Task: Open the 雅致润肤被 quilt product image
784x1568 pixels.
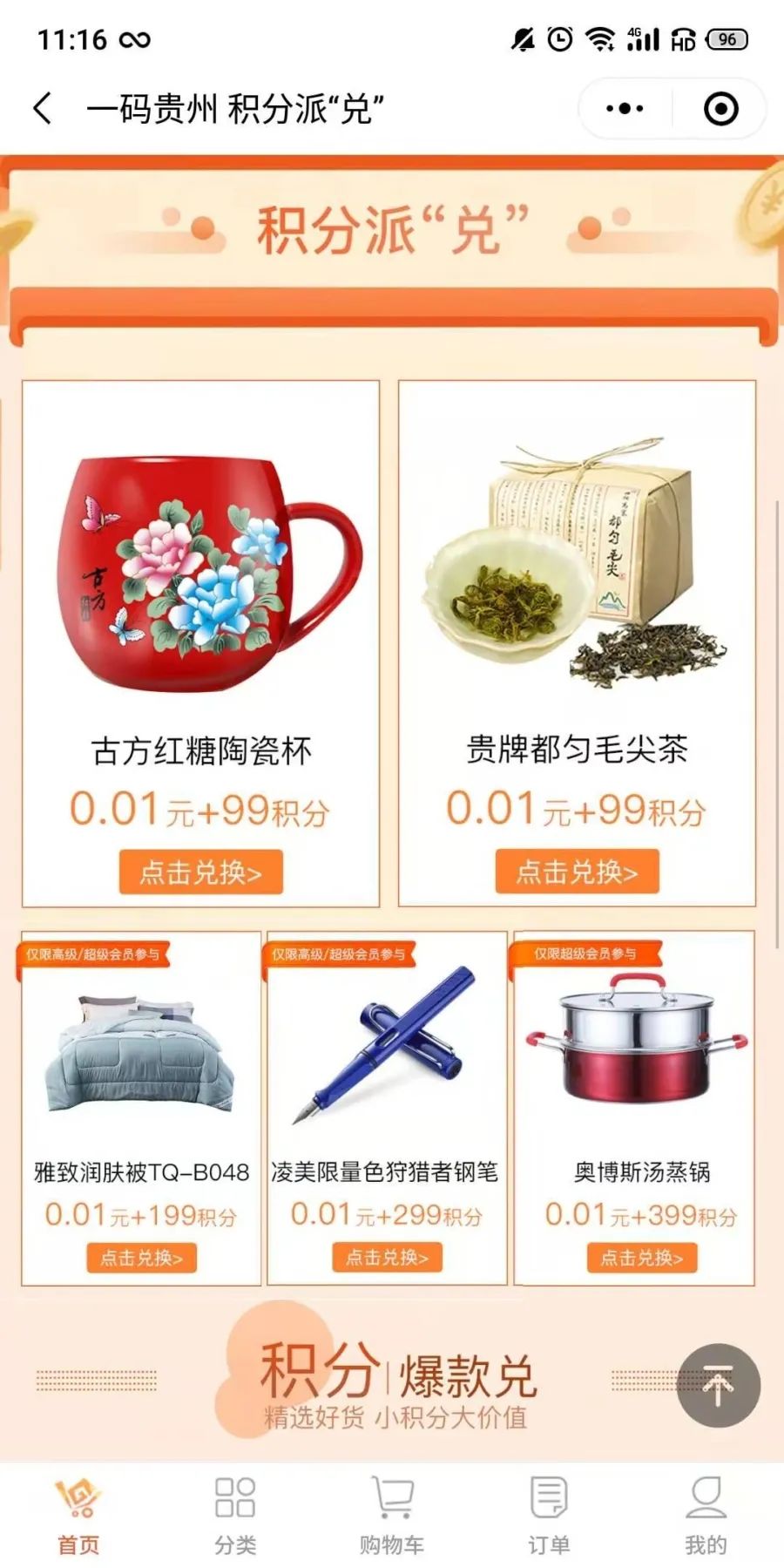Action: pyautogui.click(x=141, y=1055)
